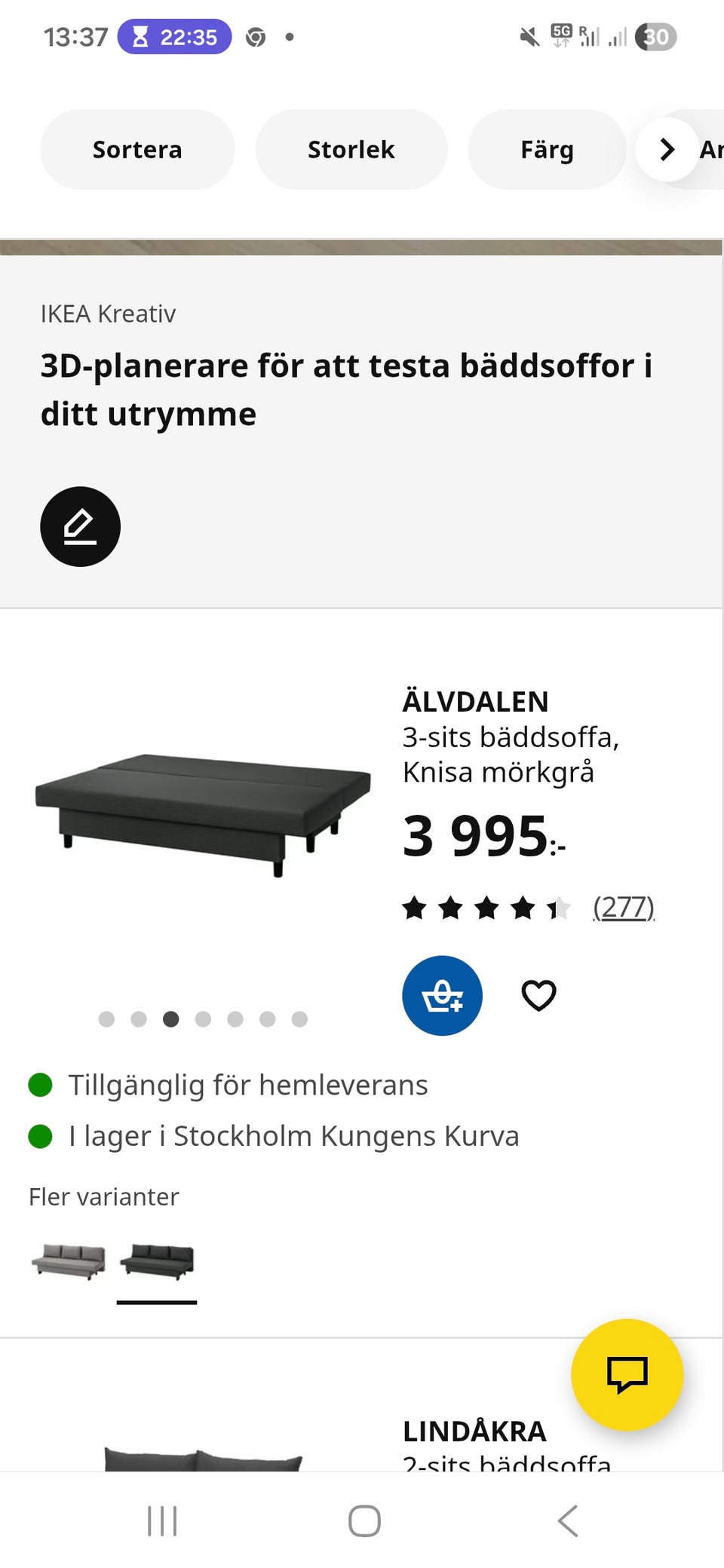Tap the hourglass timer pill in status bar
724x1568 pixels.
174,36
